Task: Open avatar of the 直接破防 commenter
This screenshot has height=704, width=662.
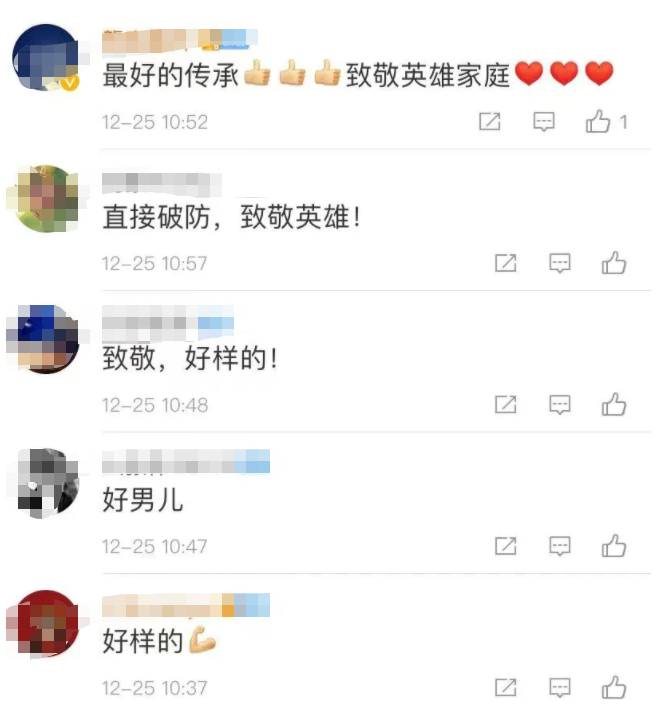Action: tap(43, 199)
